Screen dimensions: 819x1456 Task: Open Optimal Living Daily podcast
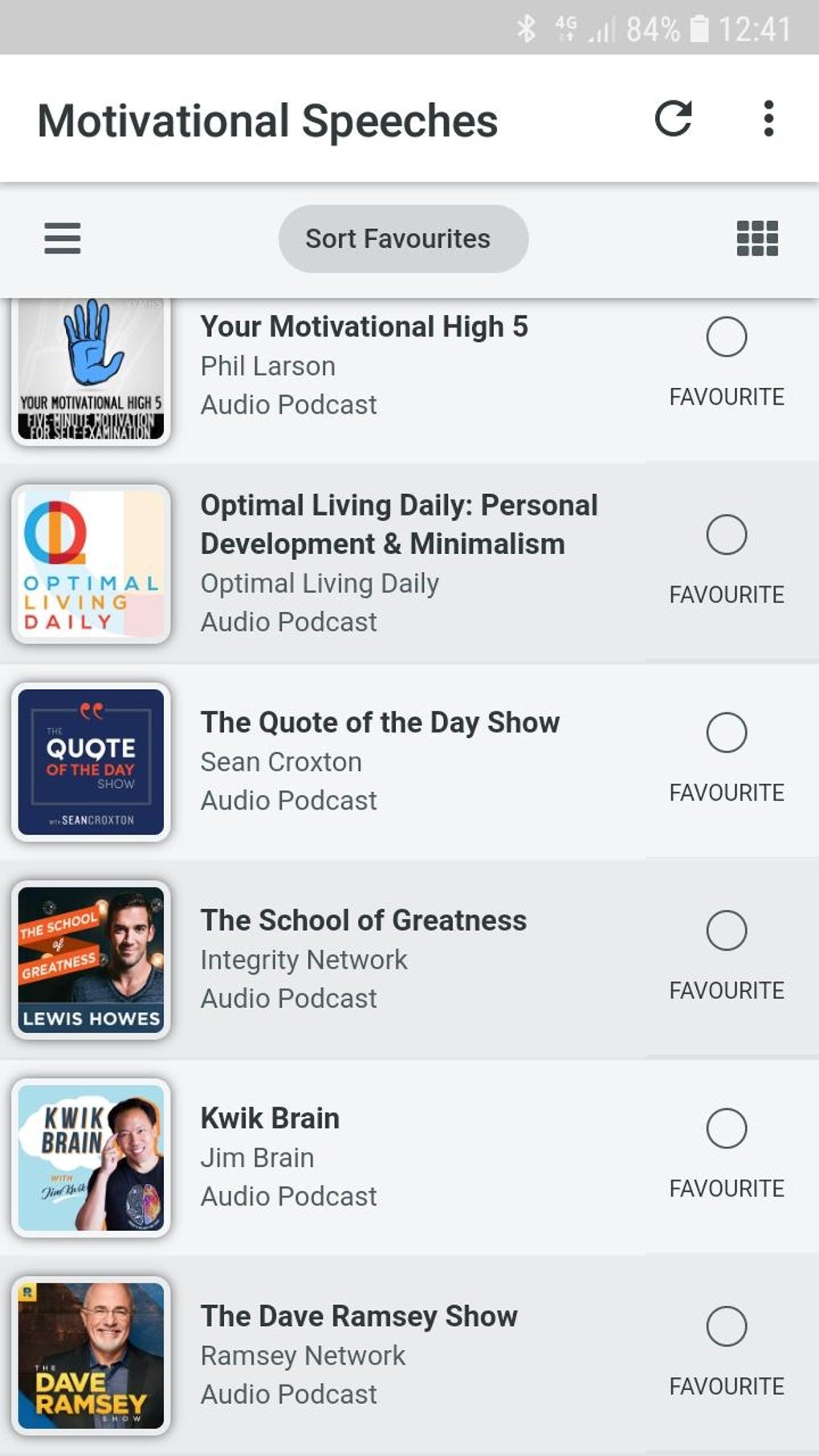(398, 562)
